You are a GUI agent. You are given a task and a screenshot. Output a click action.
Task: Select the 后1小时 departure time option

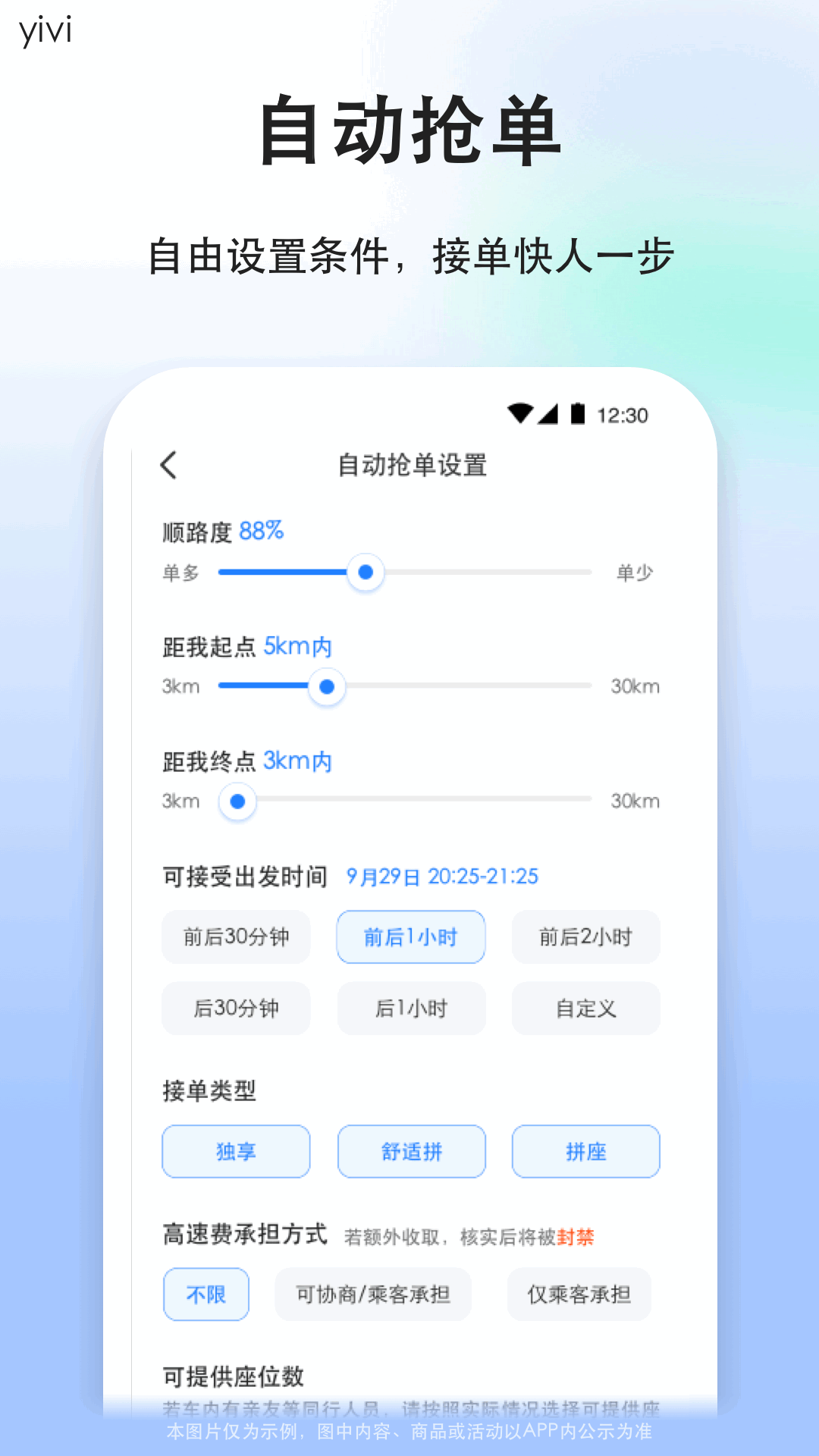pos(410,1009)
